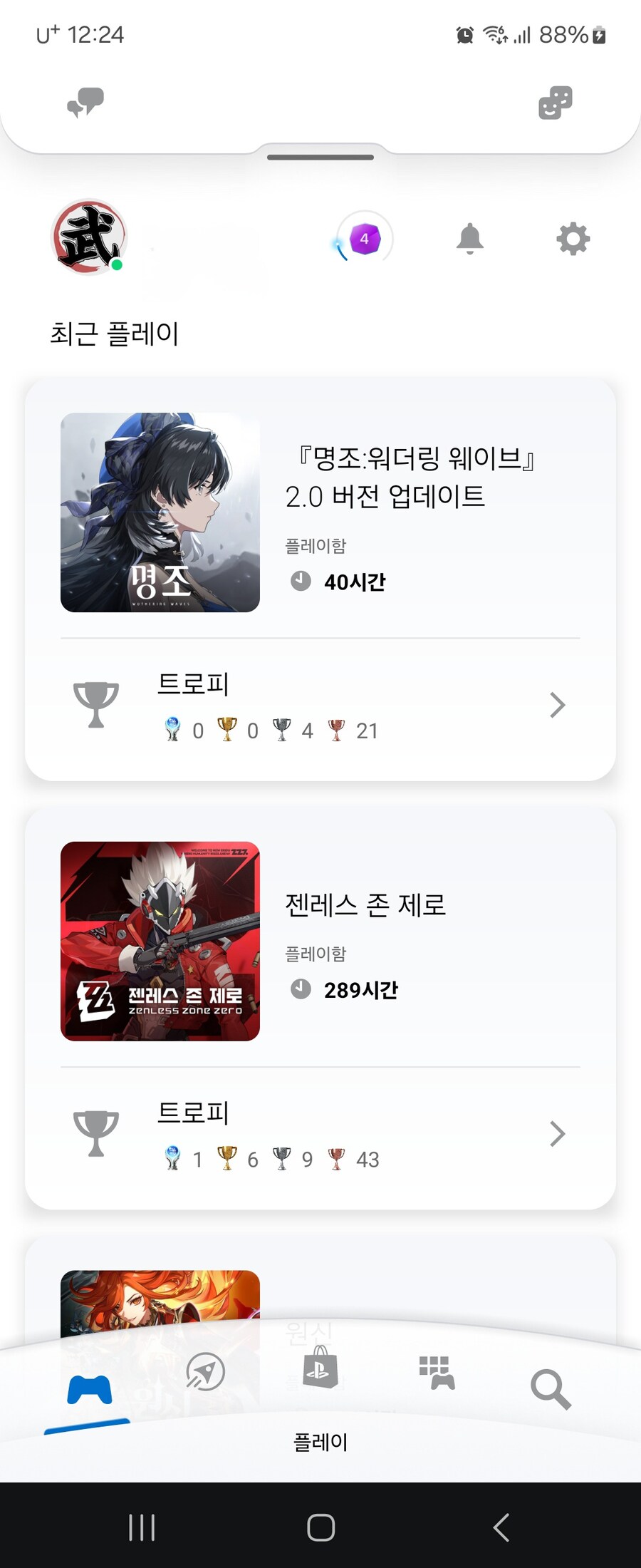Screen dimensions: 641x1568
Task: Open the search tab
Action: point(551,1388)
